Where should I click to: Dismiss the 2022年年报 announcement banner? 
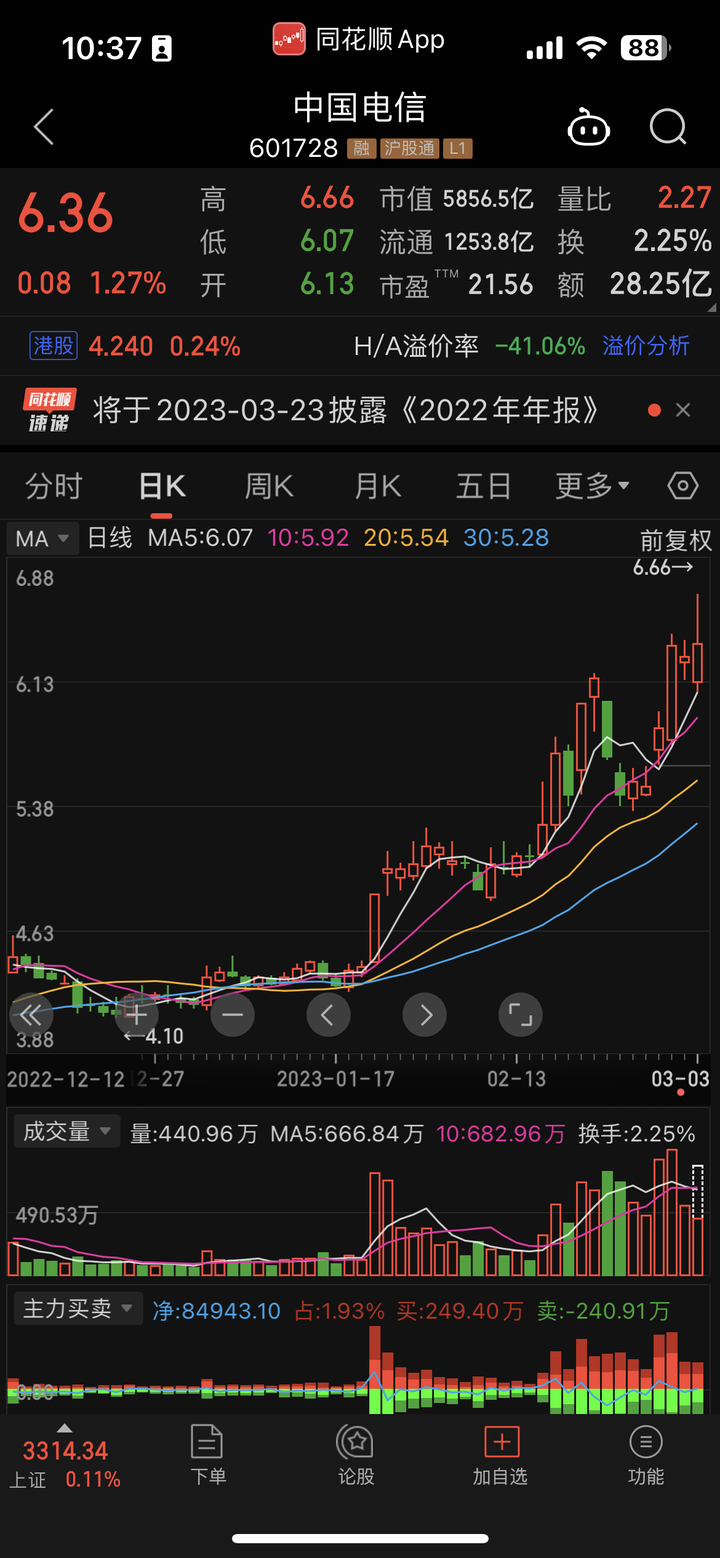pos(683,410)
